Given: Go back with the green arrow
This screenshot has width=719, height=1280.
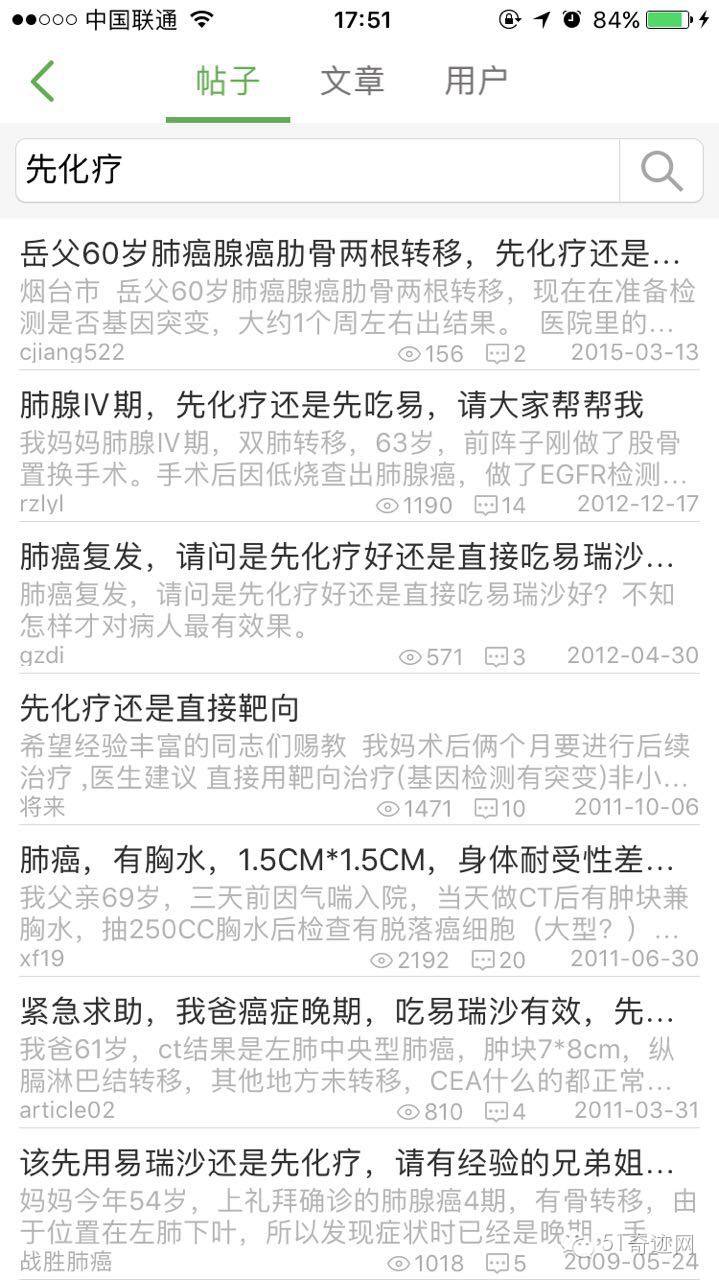Looking at the screenshot, I should click(x=42, y=81).
